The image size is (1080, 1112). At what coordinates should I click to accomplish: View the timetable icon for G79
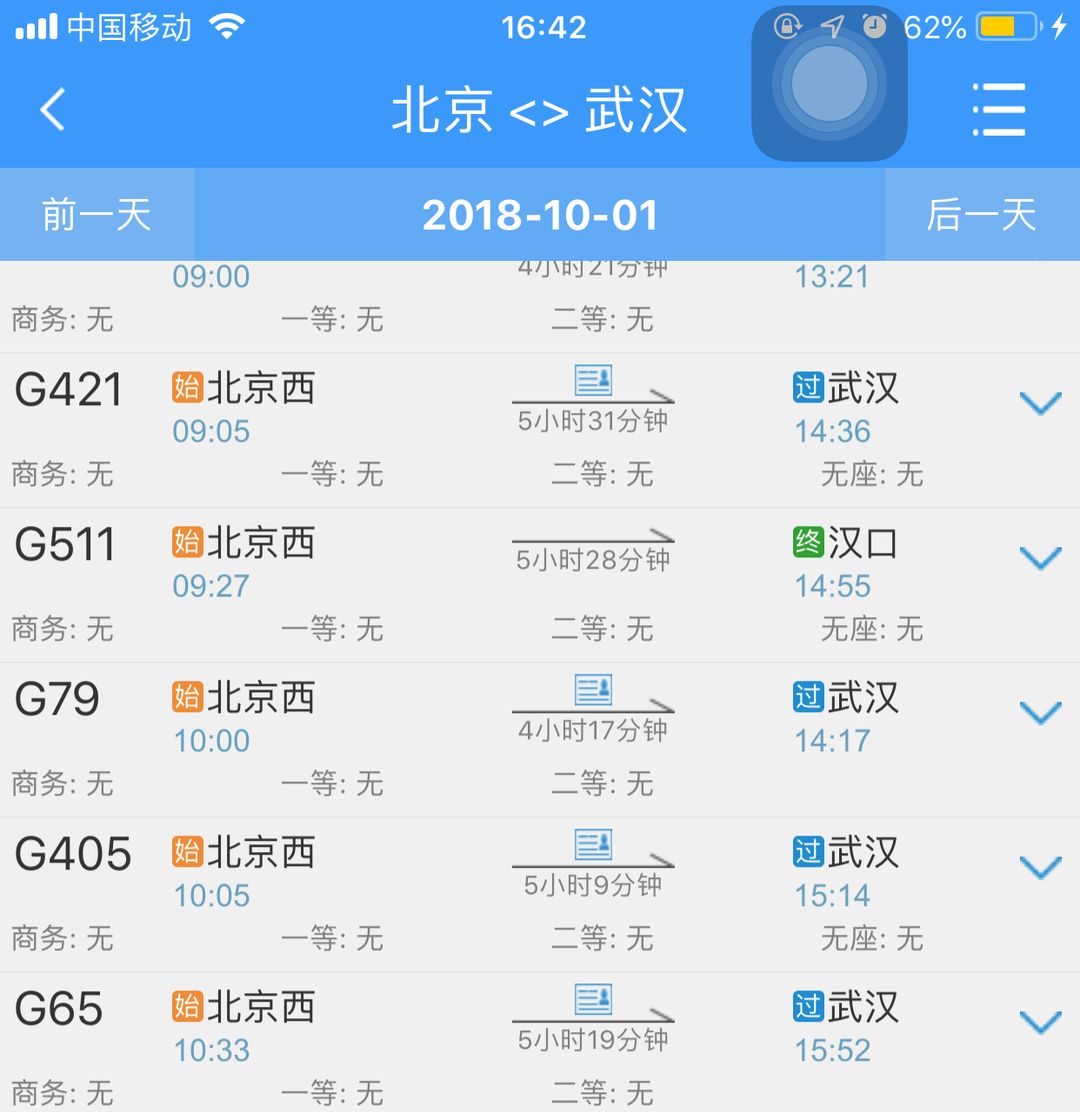pos(593,690)
